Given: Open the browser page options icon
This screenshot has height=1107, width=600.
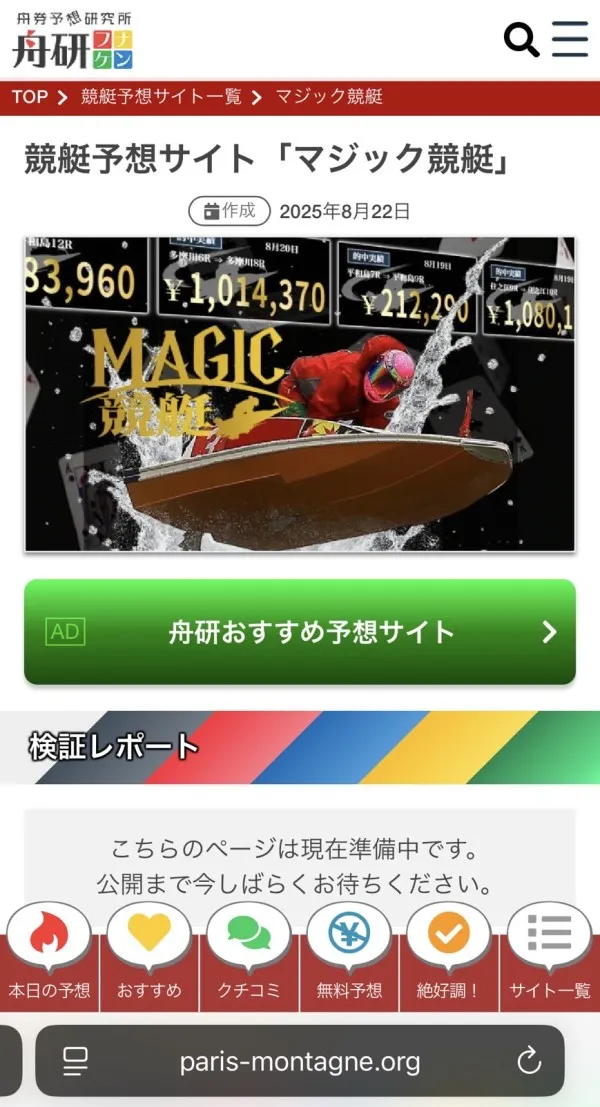Looking at the screenshot, I should [76, 1061].
